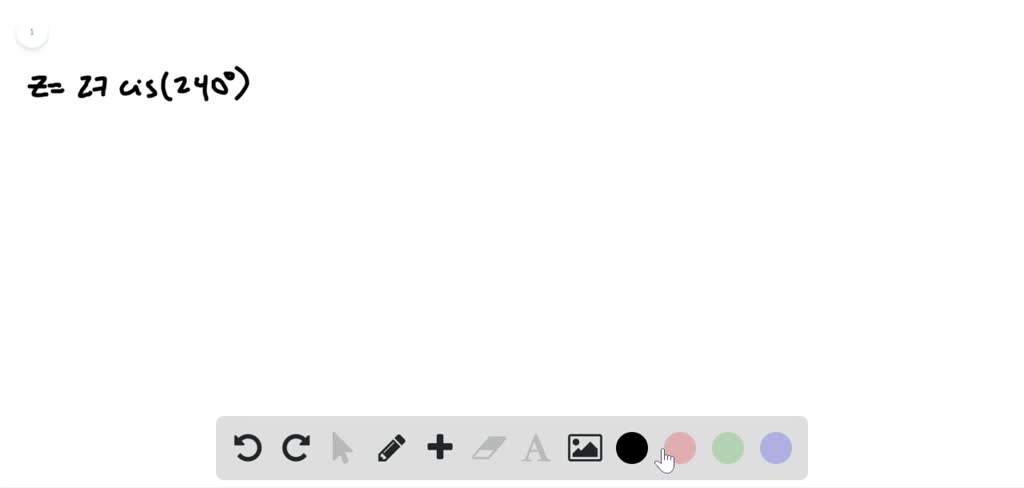Redo the undone stroke
This screenshot has height=488, width=1024.
(x=295, y=448)
